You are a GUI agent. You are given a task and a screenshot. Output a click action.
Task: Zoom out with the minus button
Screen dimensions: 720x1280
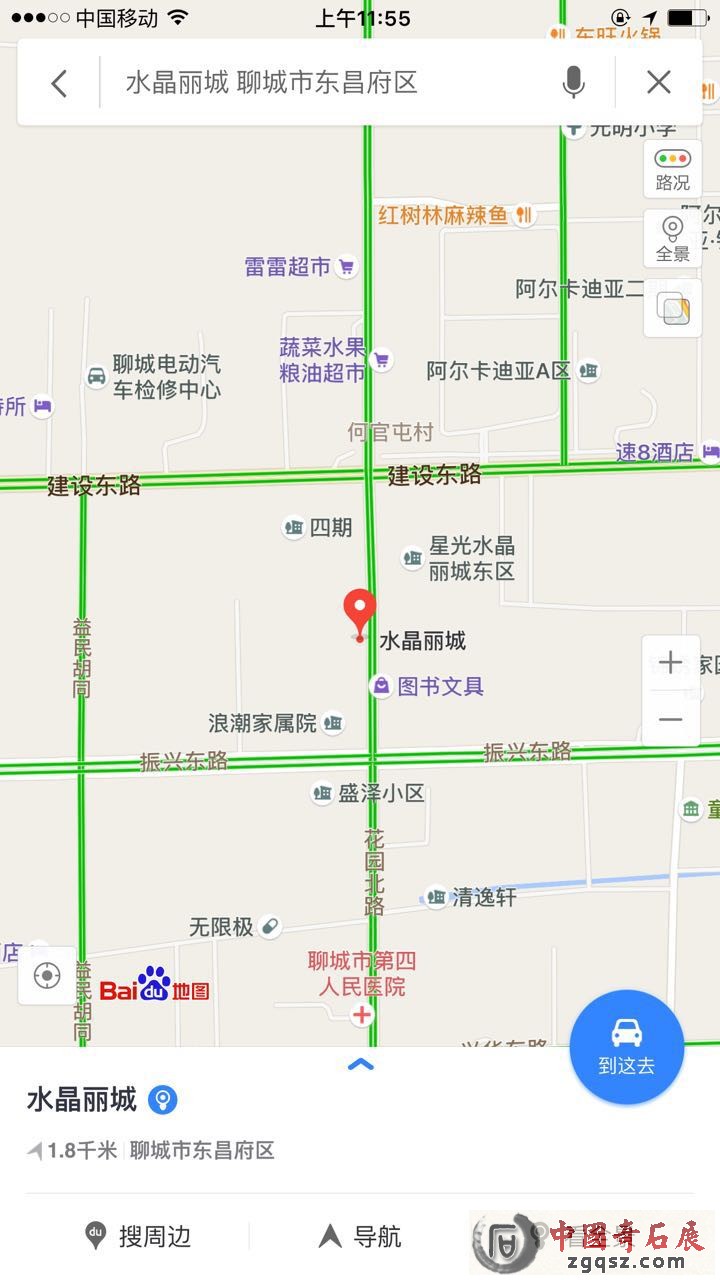pos(671,719)
